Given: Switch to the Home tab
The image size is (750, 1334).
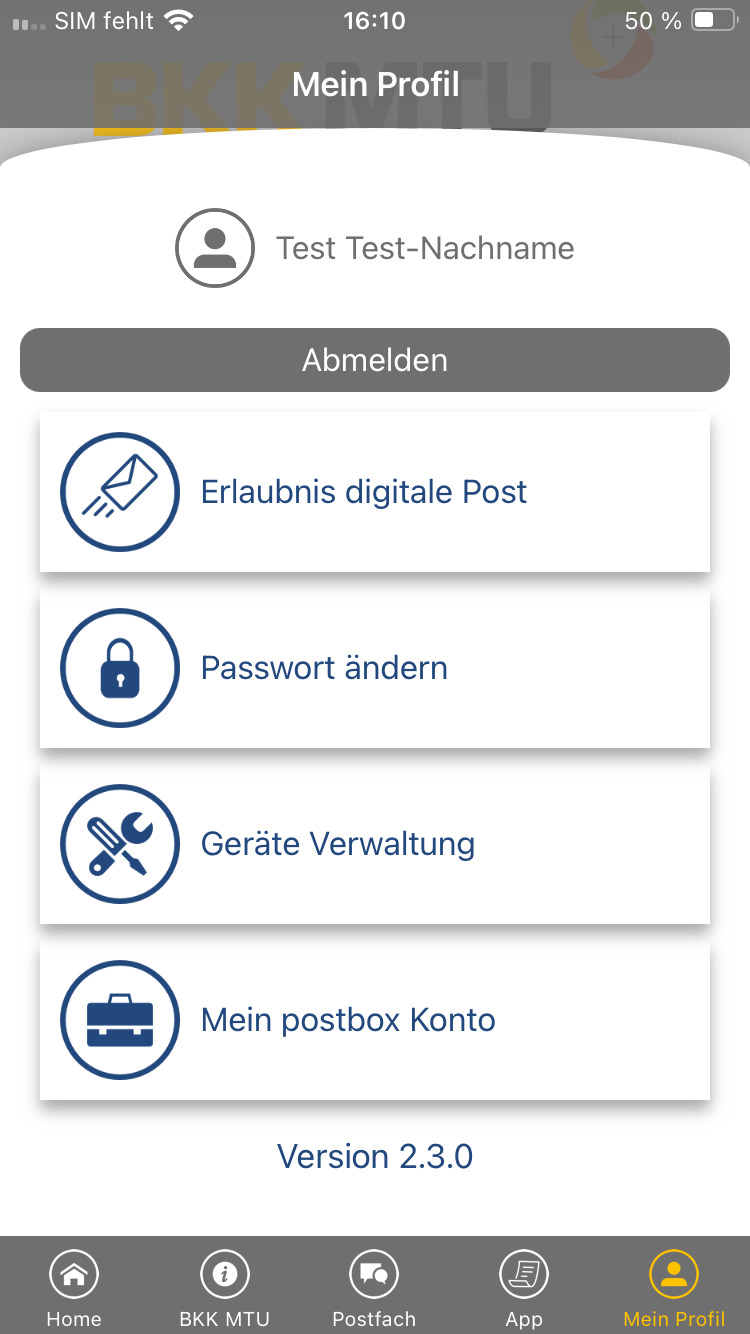Looking at the screenshot, I should pyautogui.click(x=74, y=1288).
